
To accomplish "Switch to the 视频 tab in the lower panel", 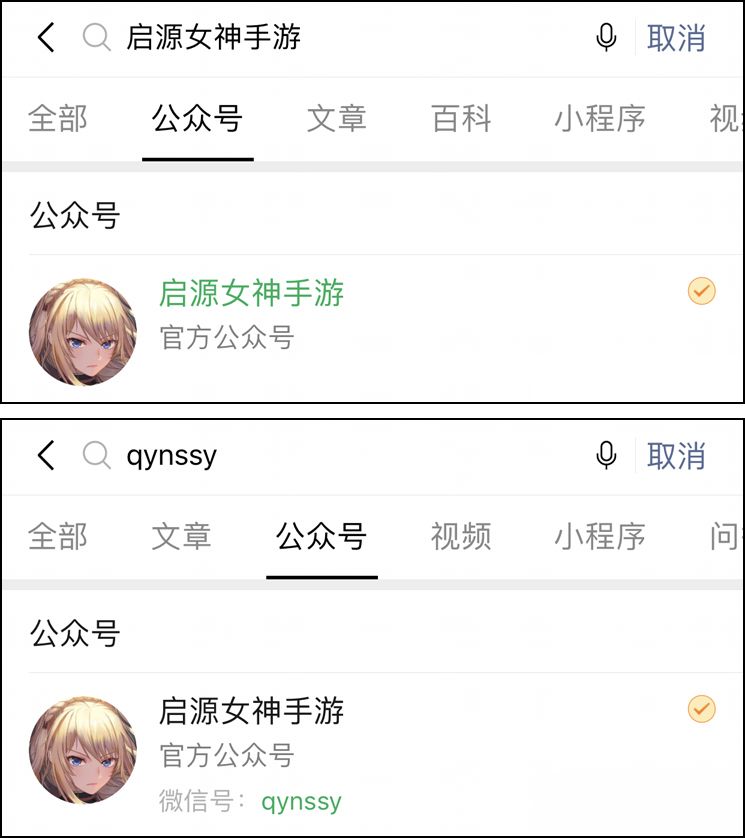I will [462, 537].
